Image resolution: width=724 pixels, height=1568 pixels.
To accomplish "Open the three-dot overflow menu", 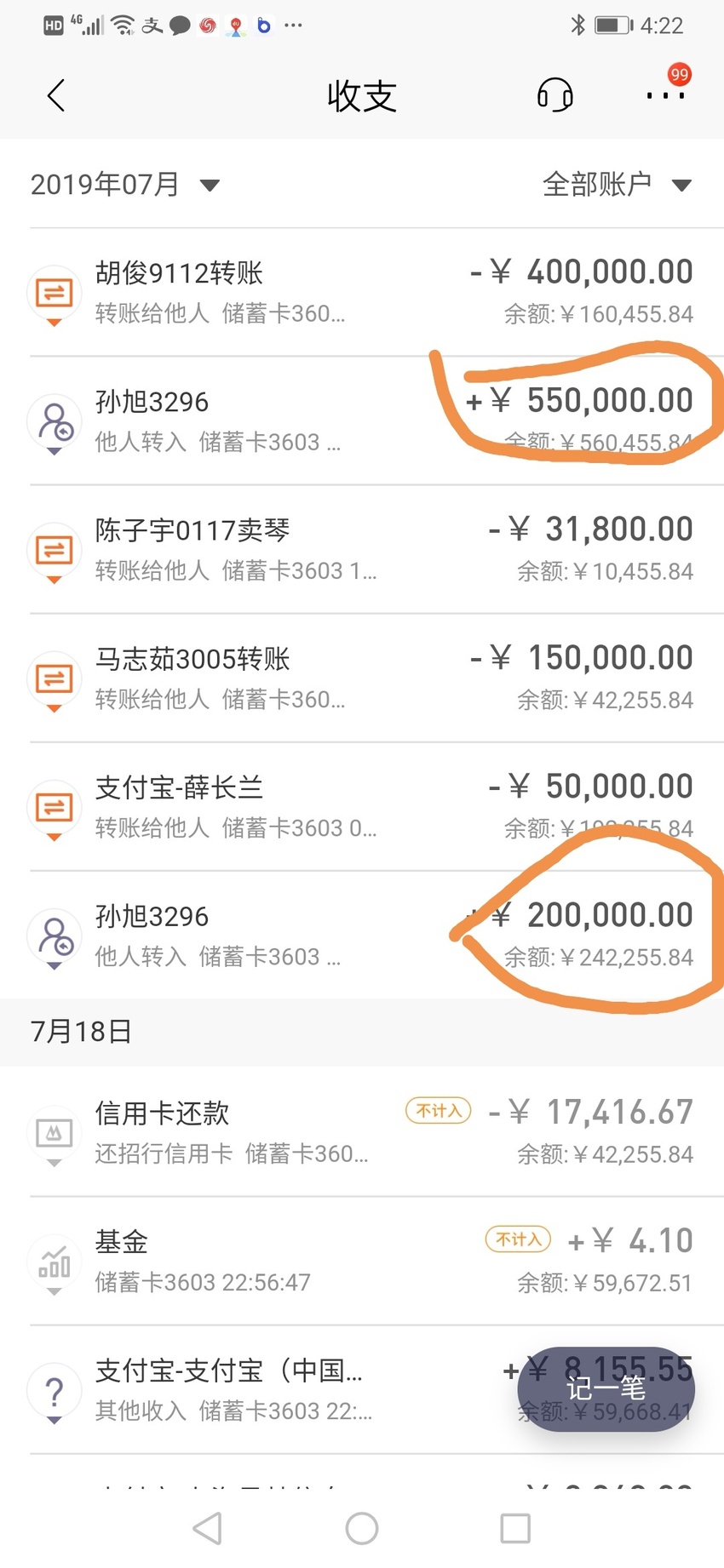I will 664,95.
